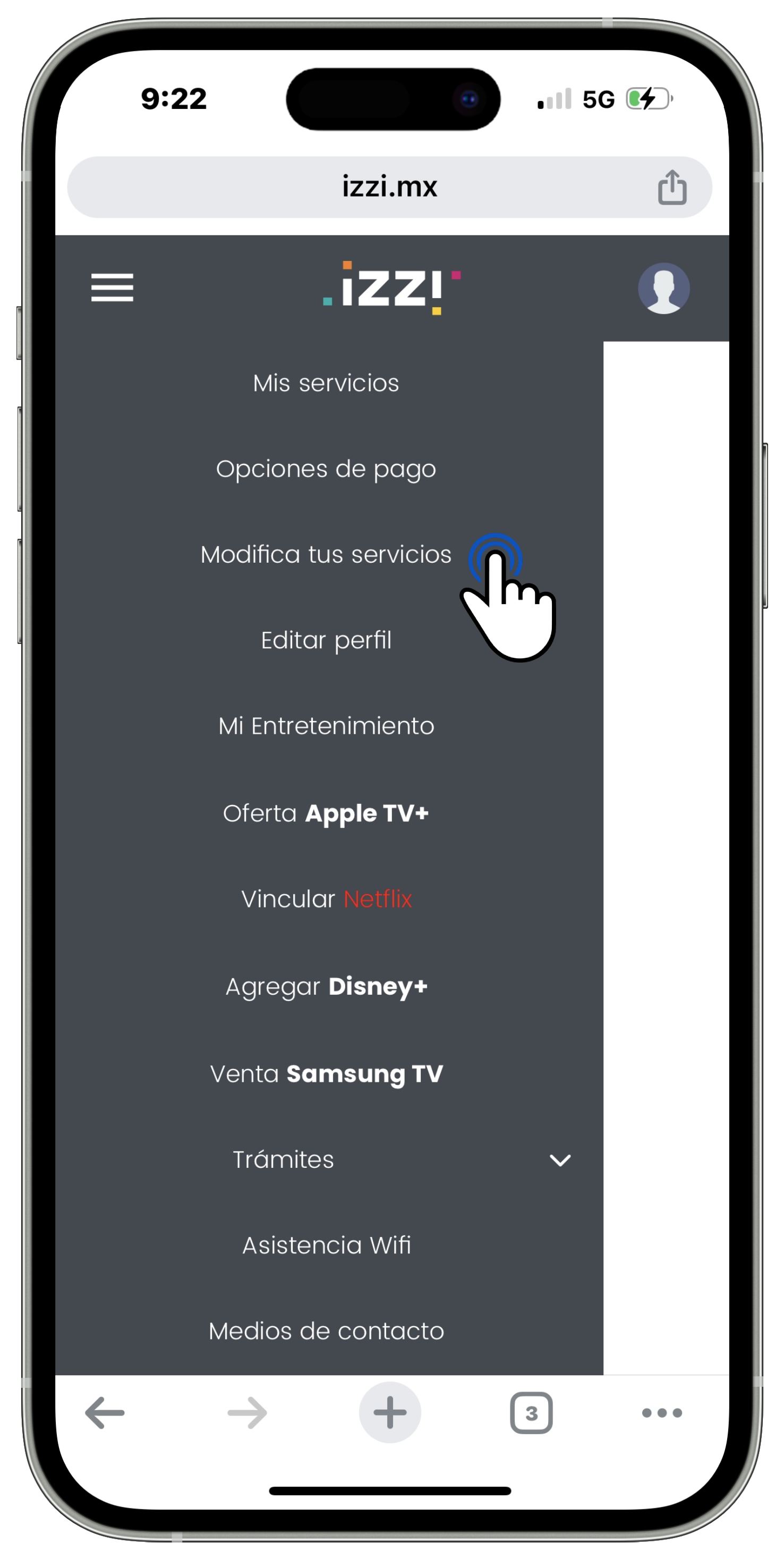784x1560 pixels.
Task: Open Asistencia Wifi
Action: (x=326, y=1245)
